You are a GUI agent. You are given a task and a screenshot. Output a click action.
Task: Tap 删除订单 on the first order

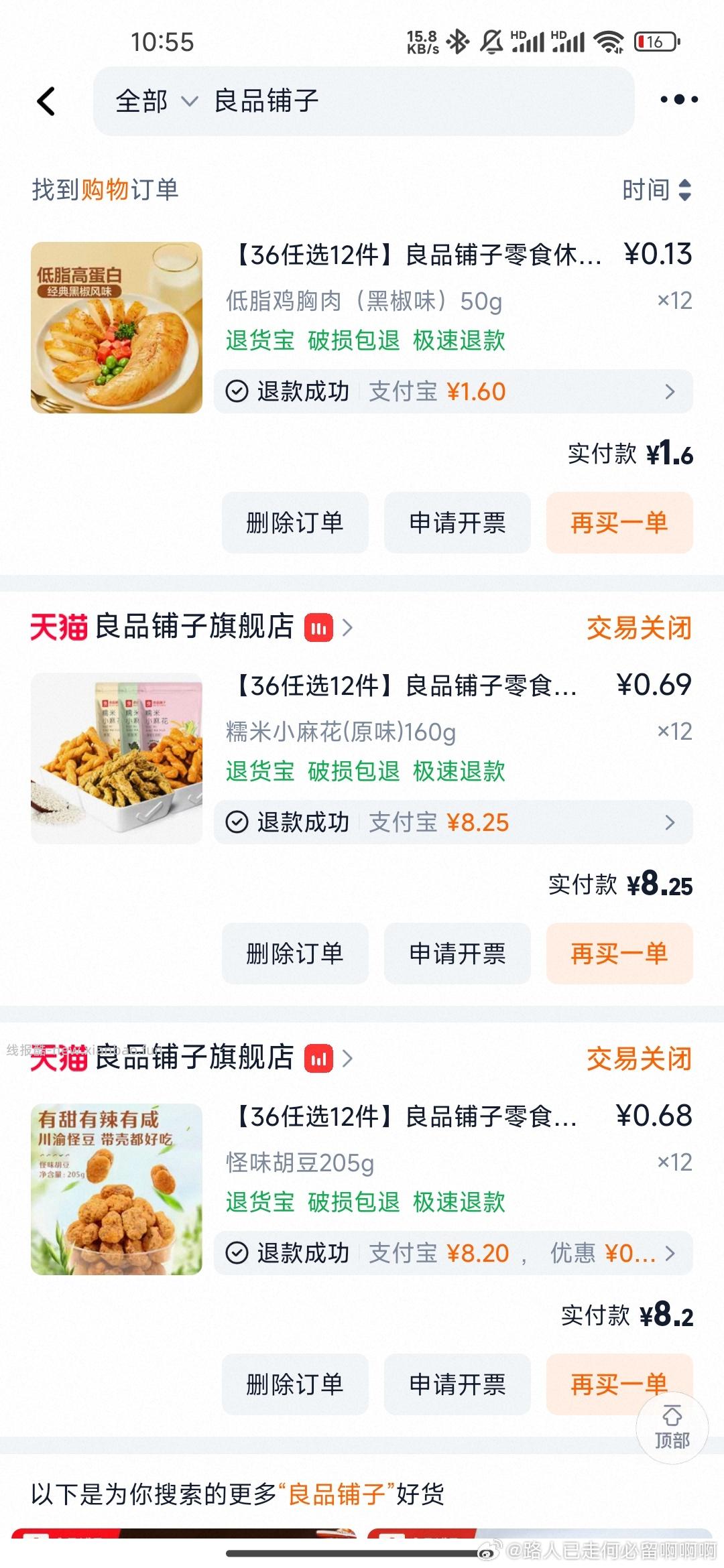(295, 523)
